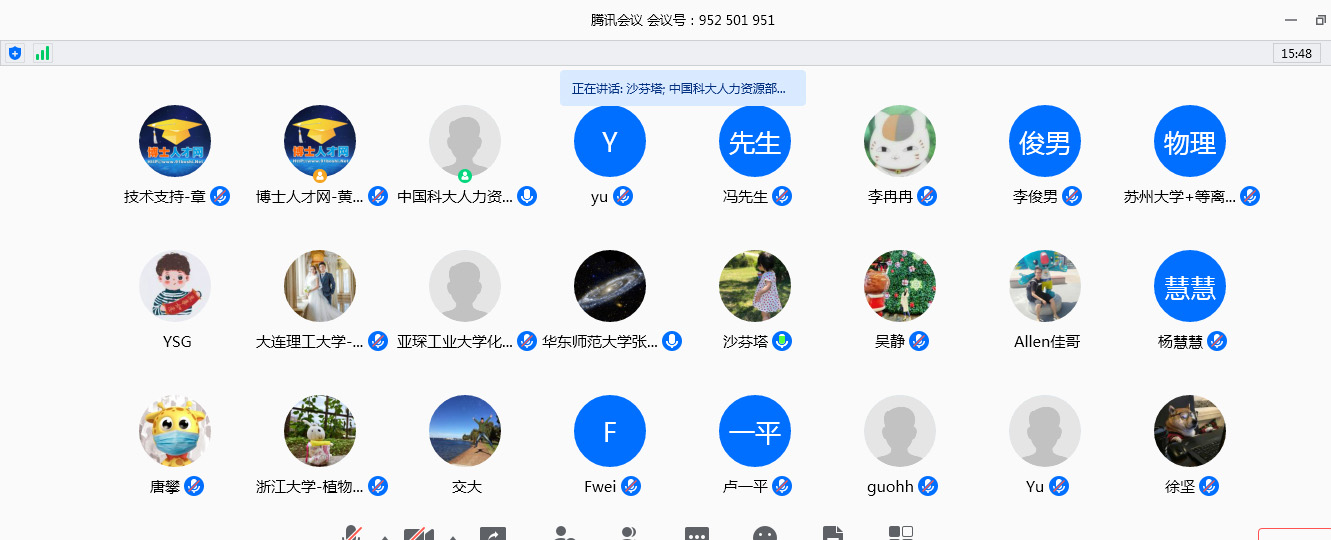1331x540 pixels.
Task: Restore the window size
Action: tap(1321, 20)
